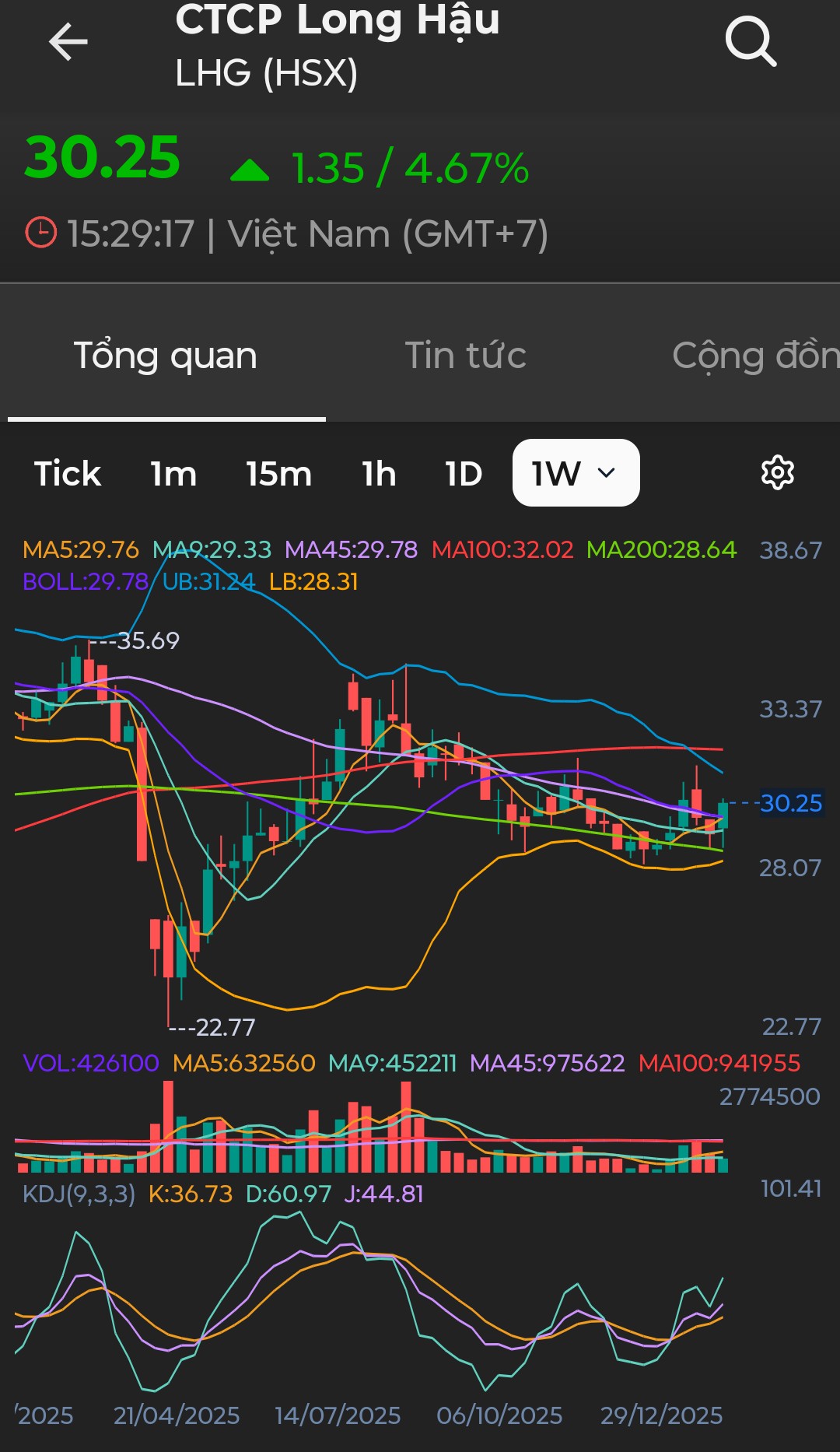This screenshot has height=1452, width=840.
Task: Select the 1m chart interval
Action: (x=173, y=473)
